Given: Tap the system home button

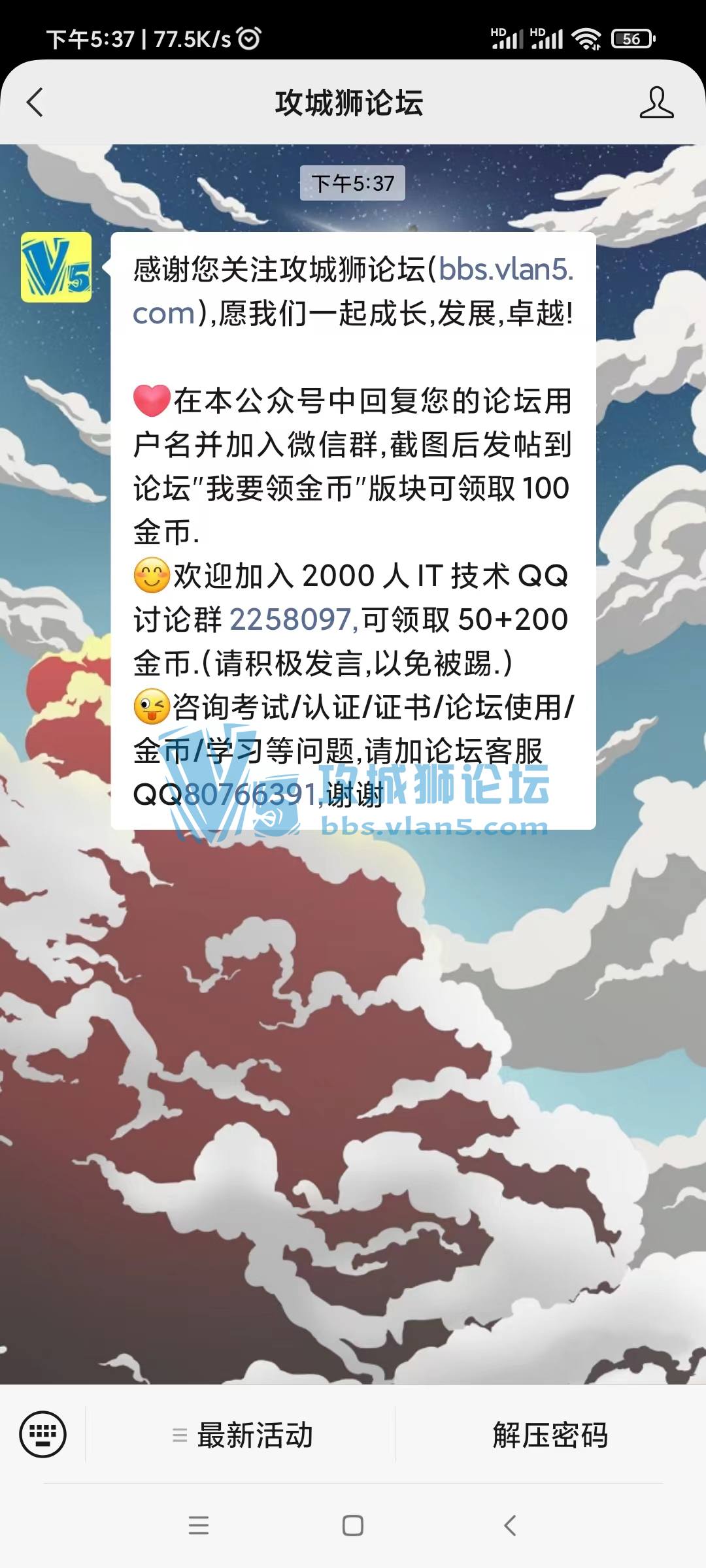Looking at the screenshot, I should coord(353,1526).
